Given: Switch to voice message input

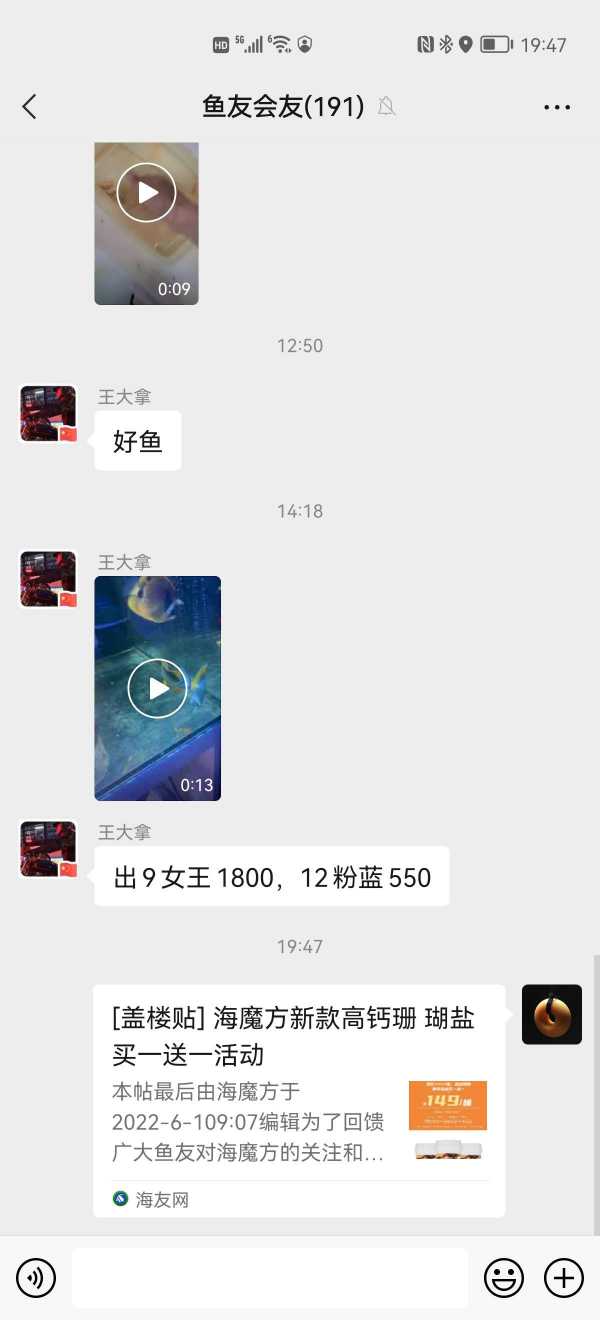Looking at the screenshot, I should [36, 1278].
